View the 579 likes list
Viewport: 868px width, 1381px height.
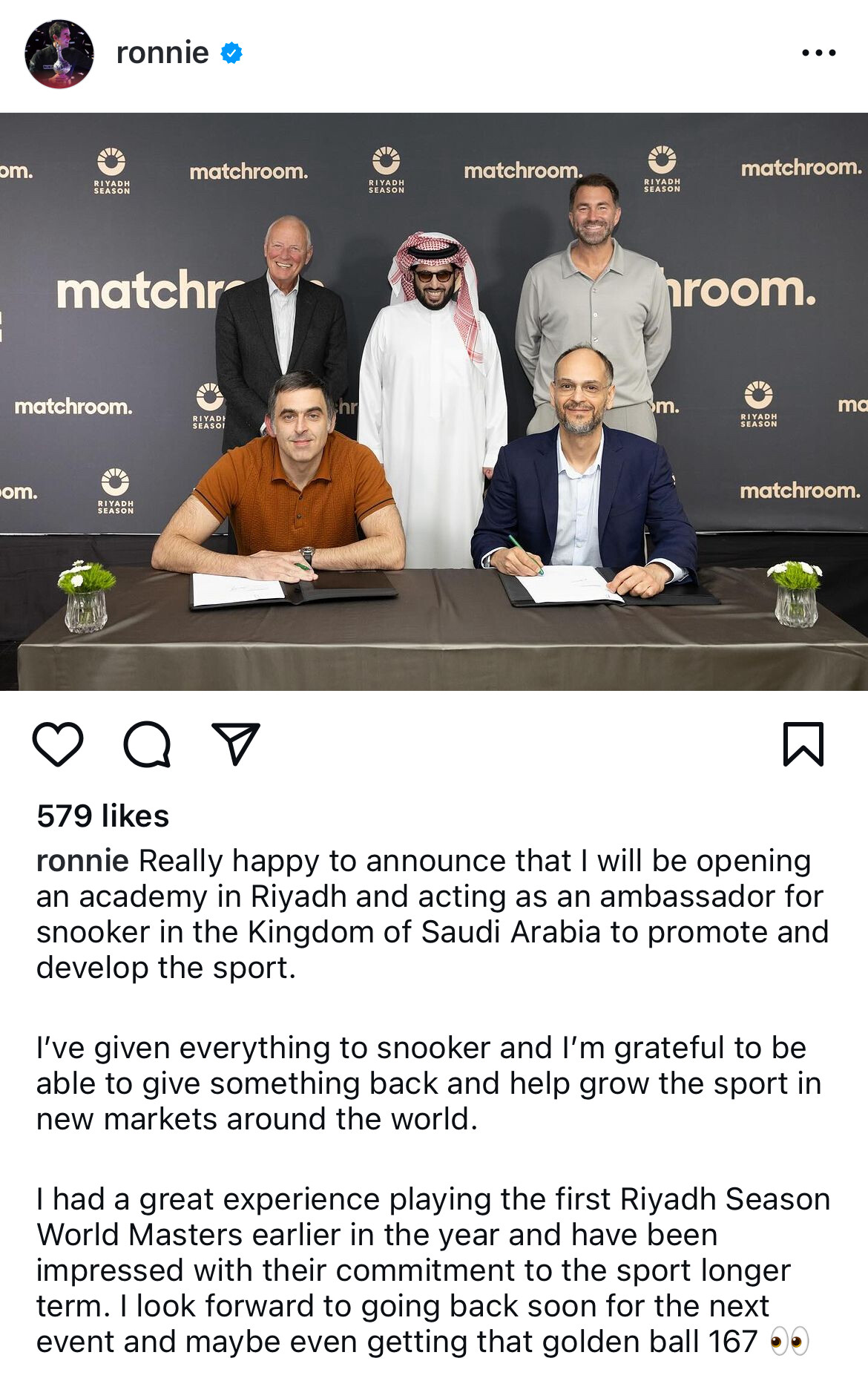103,816
